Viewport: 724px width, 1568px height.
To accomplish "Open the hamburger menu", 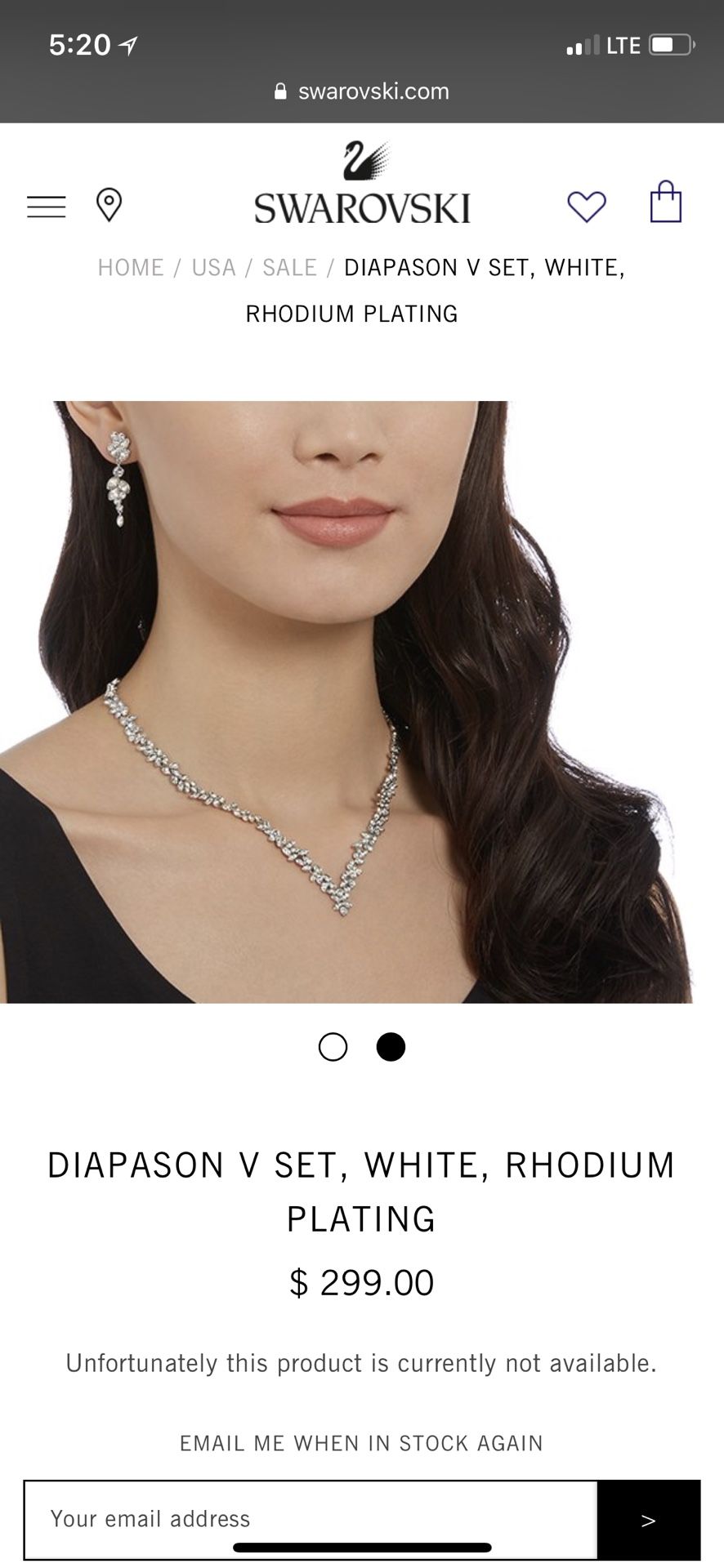I will pos(47,207).
